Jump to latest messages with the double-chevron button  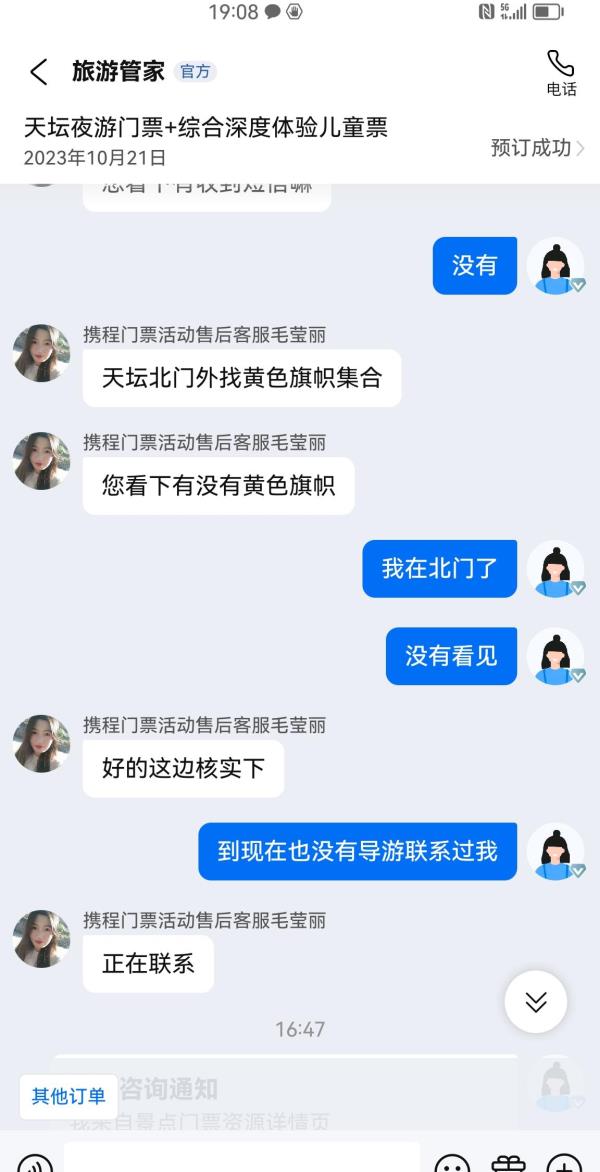(x=536, y=1002)
